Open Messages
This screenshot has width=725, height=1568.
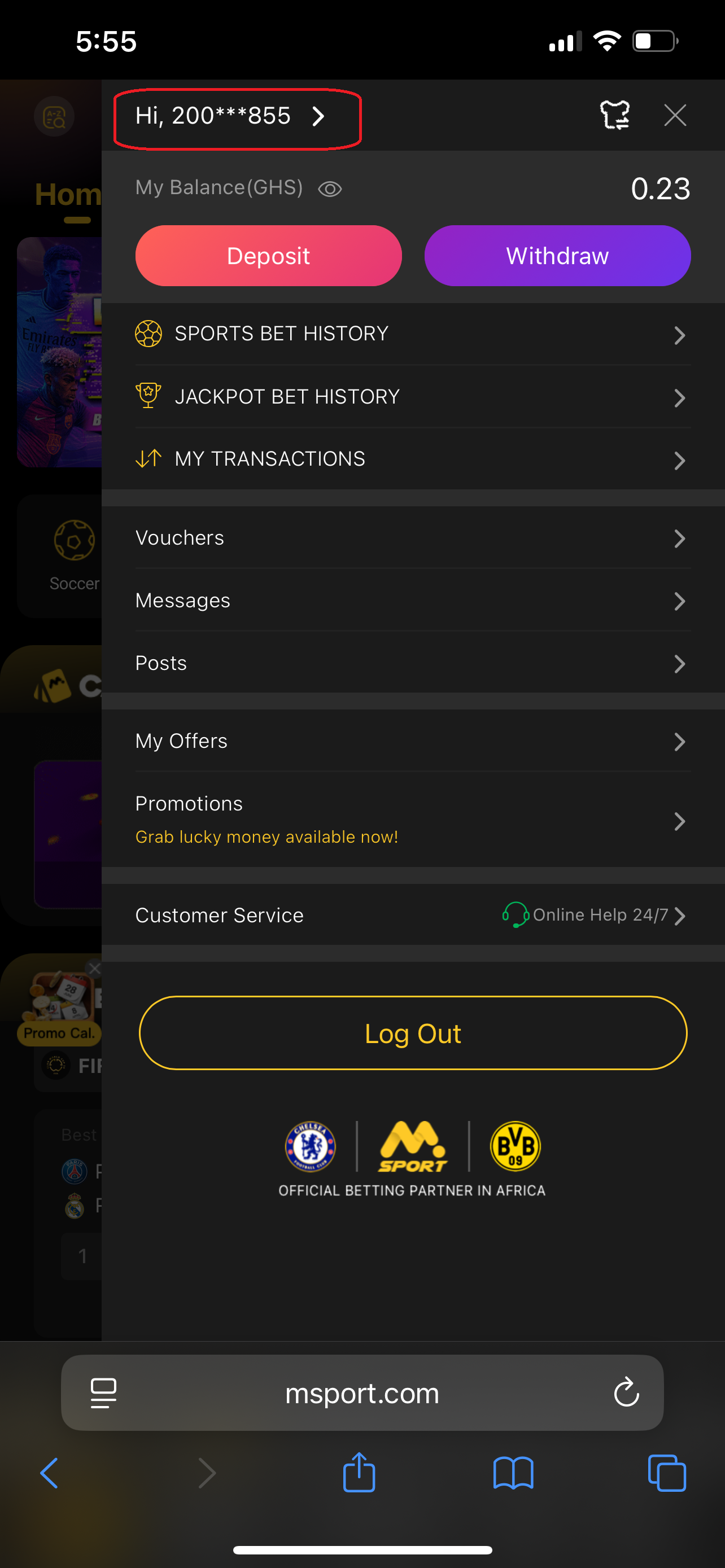point(412,601)
